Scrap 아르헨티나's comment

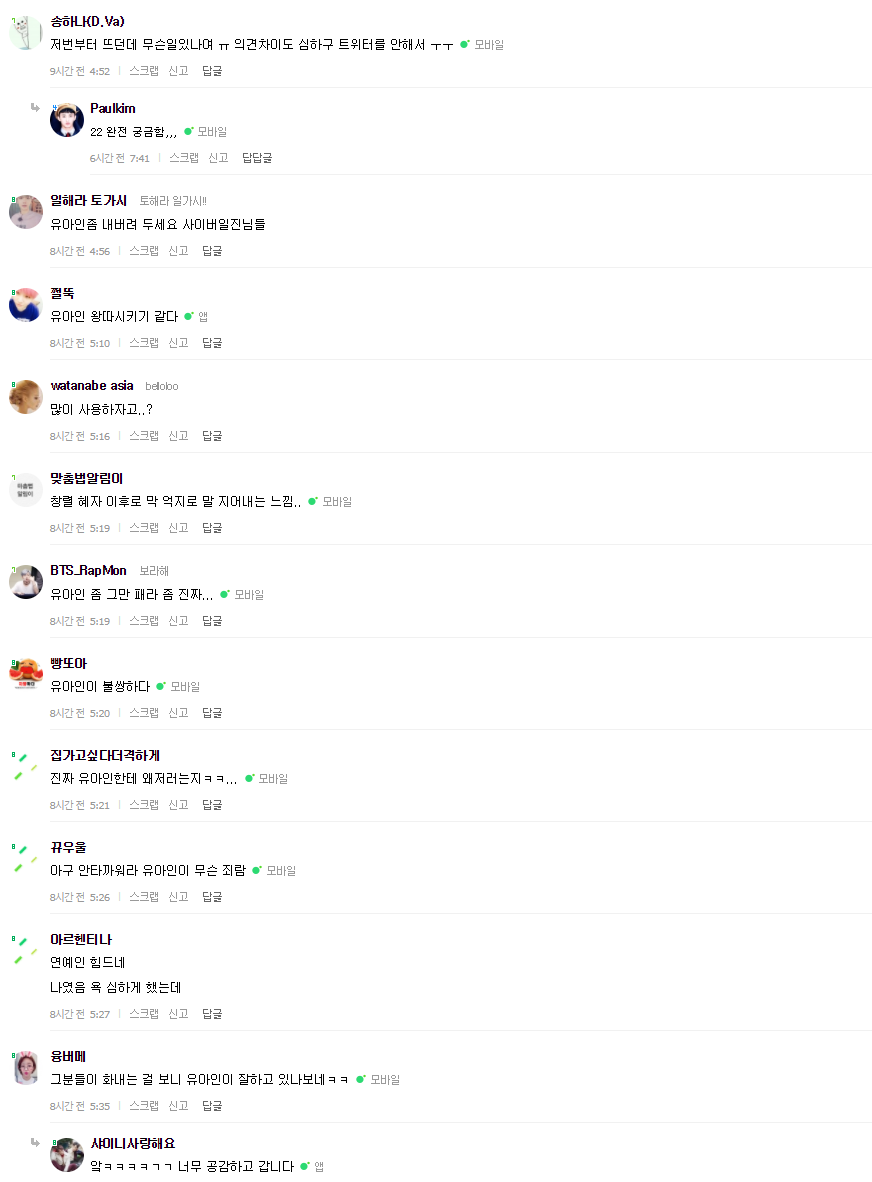(144, 1014)
